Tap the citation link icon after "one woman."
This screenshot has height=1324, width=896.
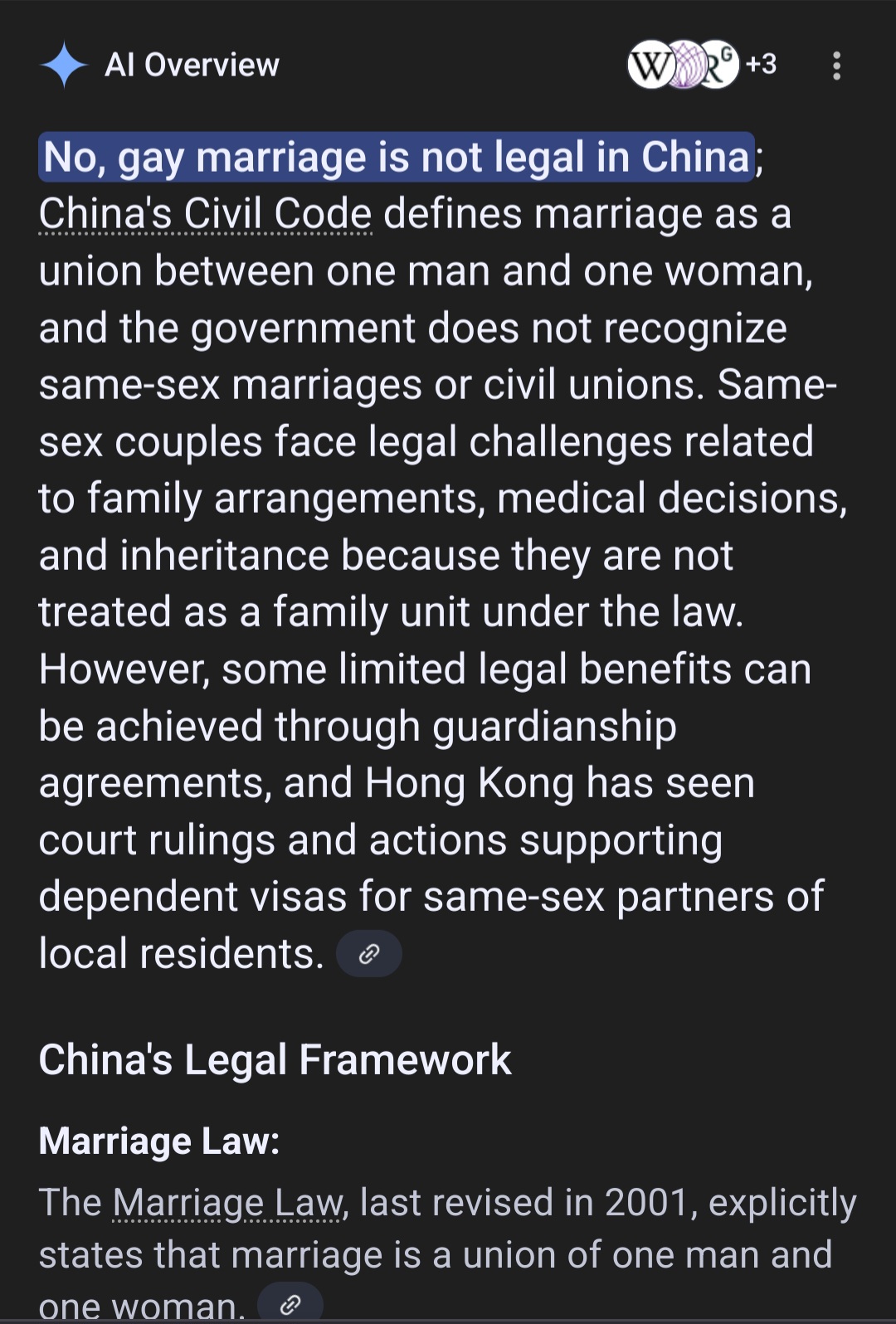(x=290, y=1304)
